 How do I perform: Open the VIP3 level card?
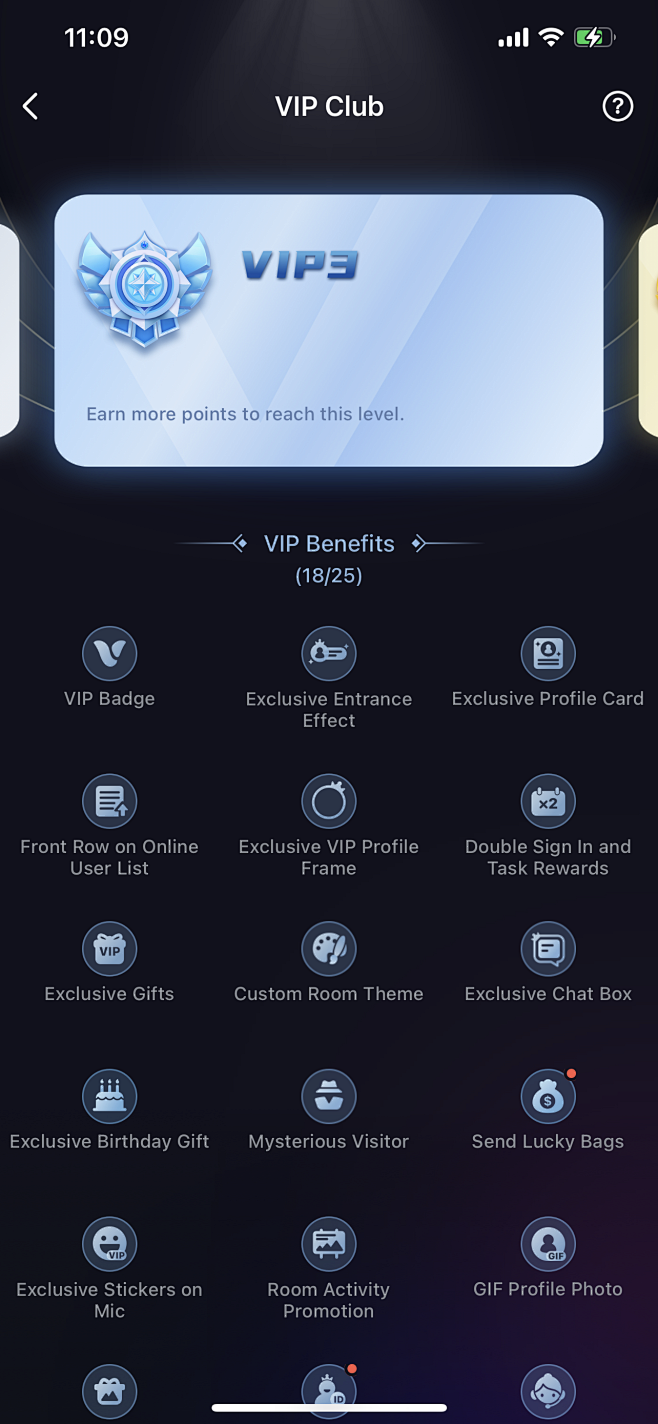(x=329, y=330)
